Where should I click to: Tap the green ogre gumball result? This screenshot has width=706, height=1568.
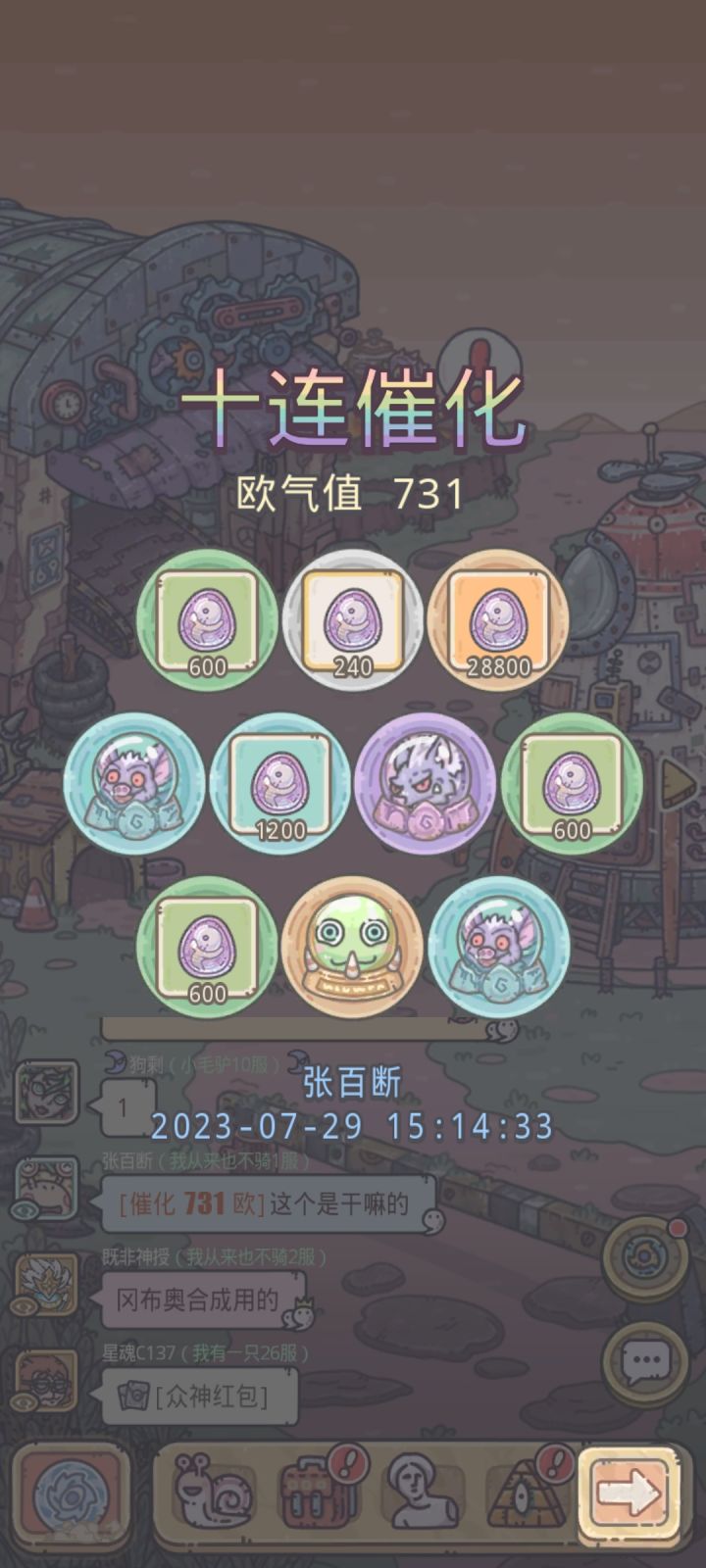pyautogui.click(x=351, y=946)
